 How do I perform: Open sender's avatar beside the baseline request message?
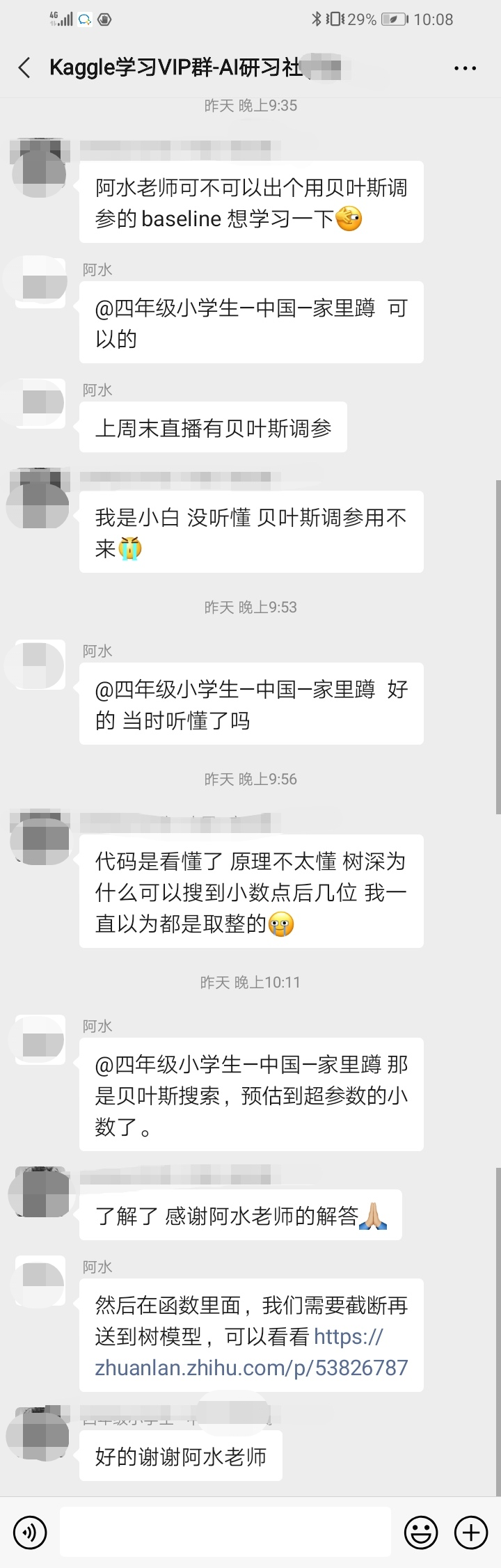[40, 168]
